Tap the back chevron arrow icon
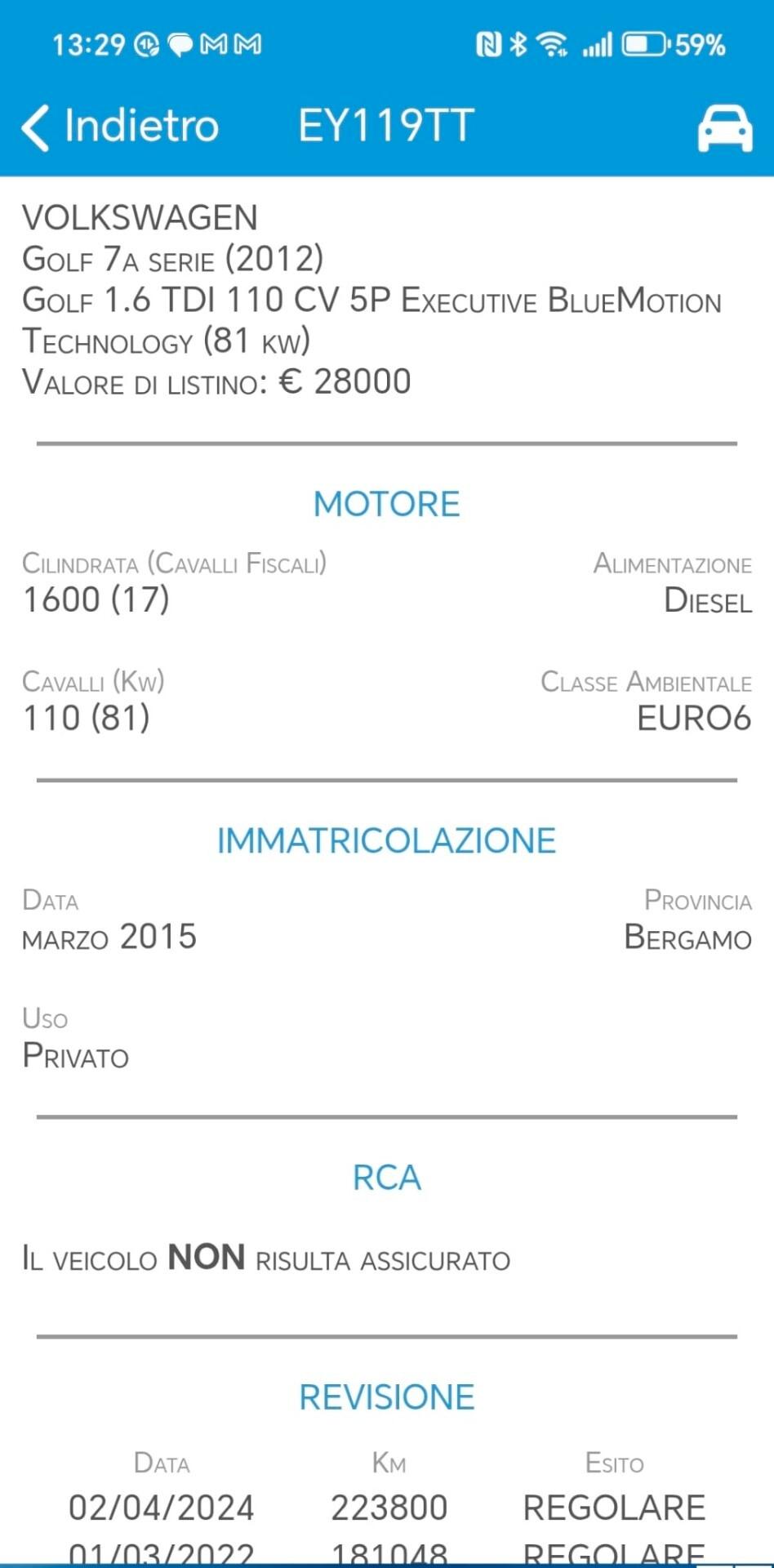 tap(33, 127)
